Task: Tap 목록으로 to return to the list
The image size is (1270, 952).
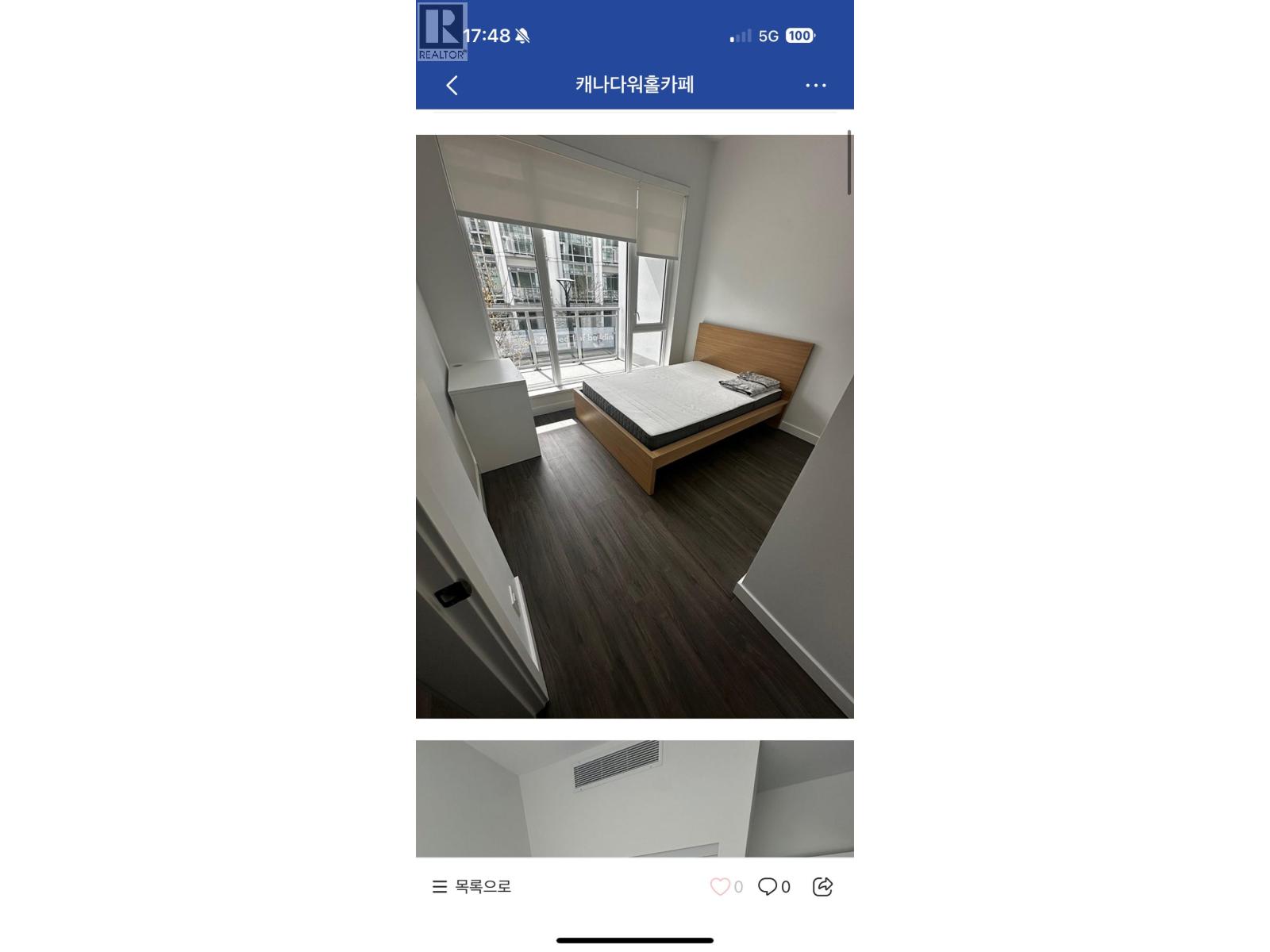Action: pyautogui.click(x=471, y=886)
